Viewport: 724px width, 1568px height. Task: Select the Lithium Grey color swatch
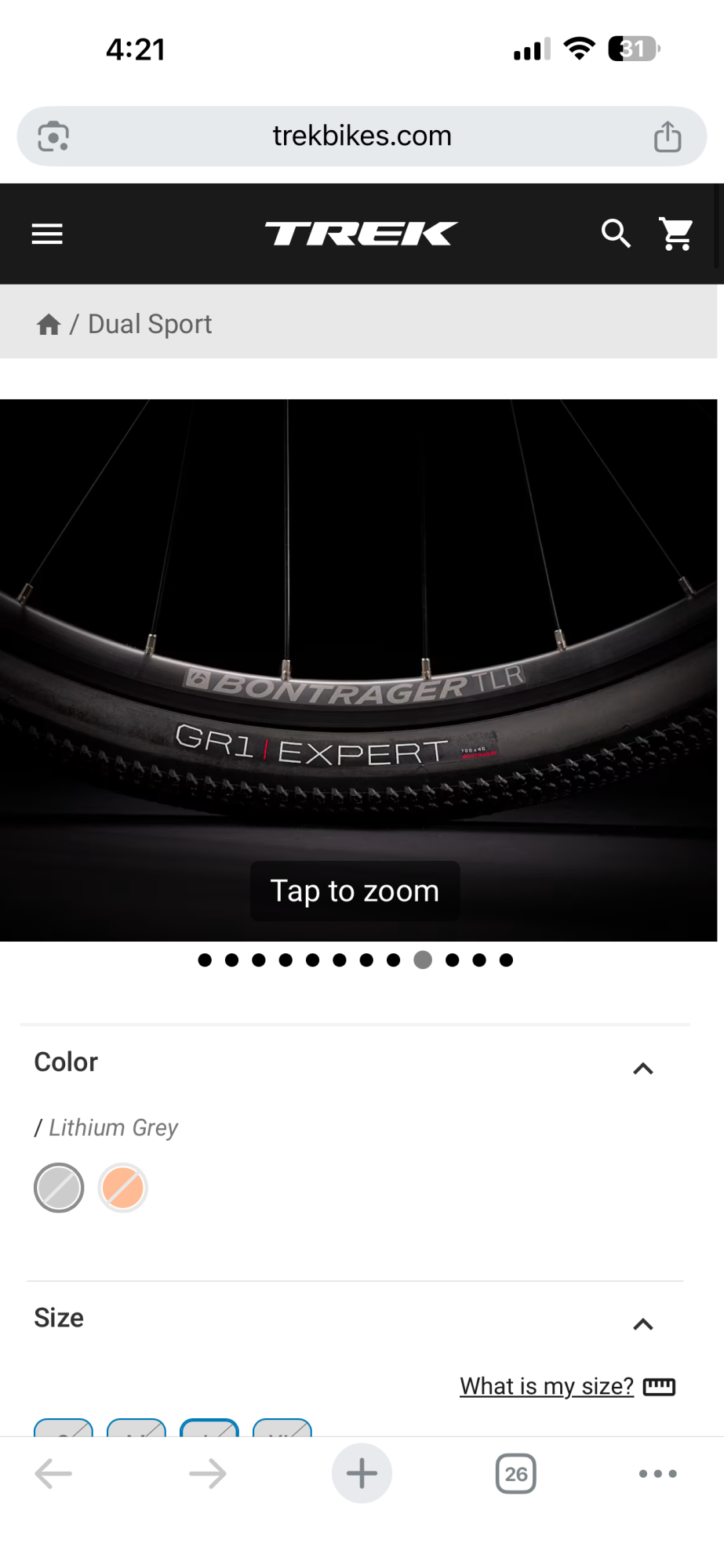[x=59, y=1188]
